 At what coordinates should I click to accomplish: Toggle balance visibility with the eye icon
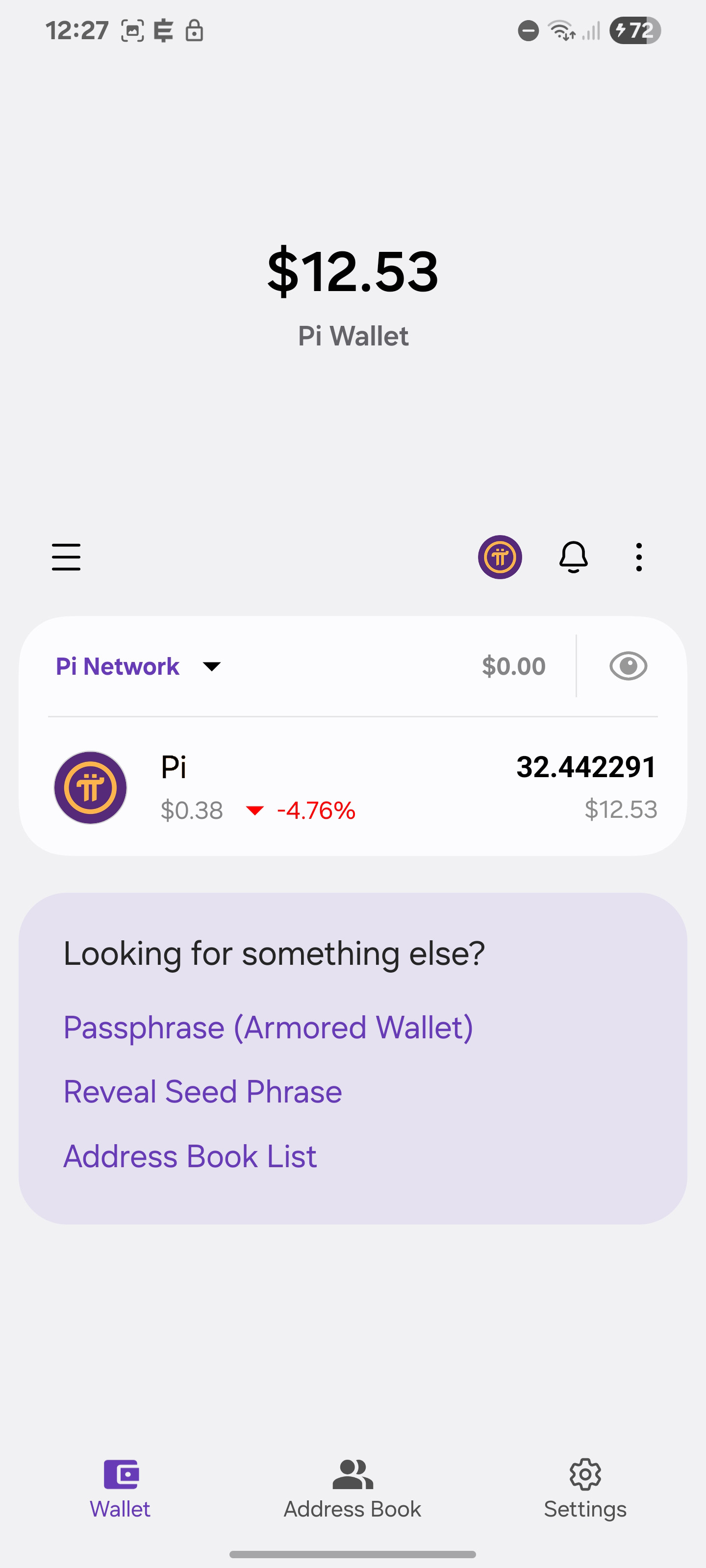(628, 666)
